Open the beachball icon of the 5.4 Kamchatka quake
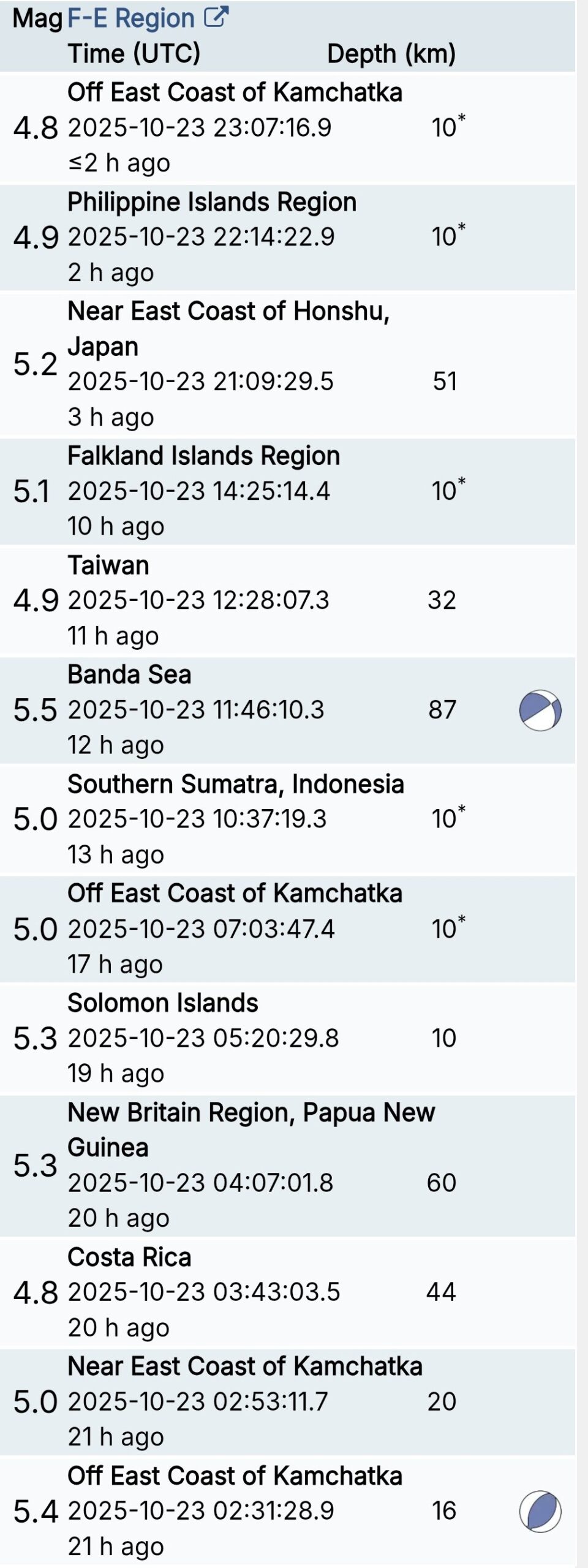The width and height of the screenshot is (588, 1568). tap(540, 1512)
